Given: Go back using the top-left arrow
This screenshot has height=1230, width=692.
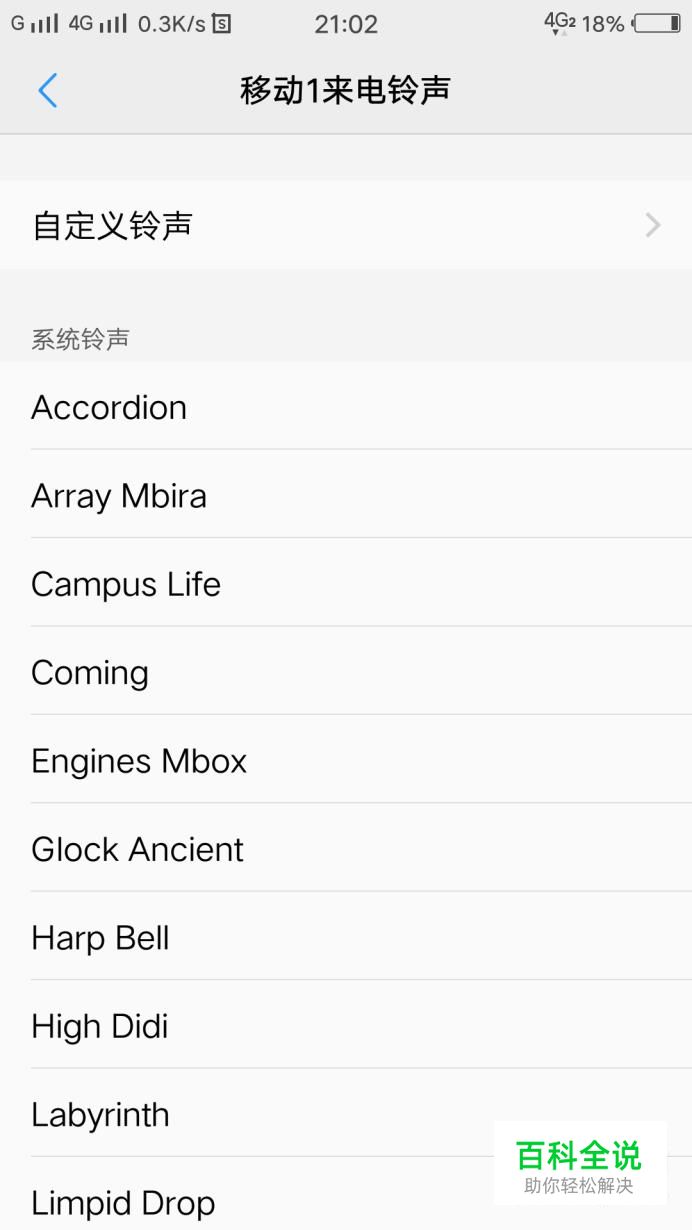Looking at the screenshot, I should click(x=47, y=91).
